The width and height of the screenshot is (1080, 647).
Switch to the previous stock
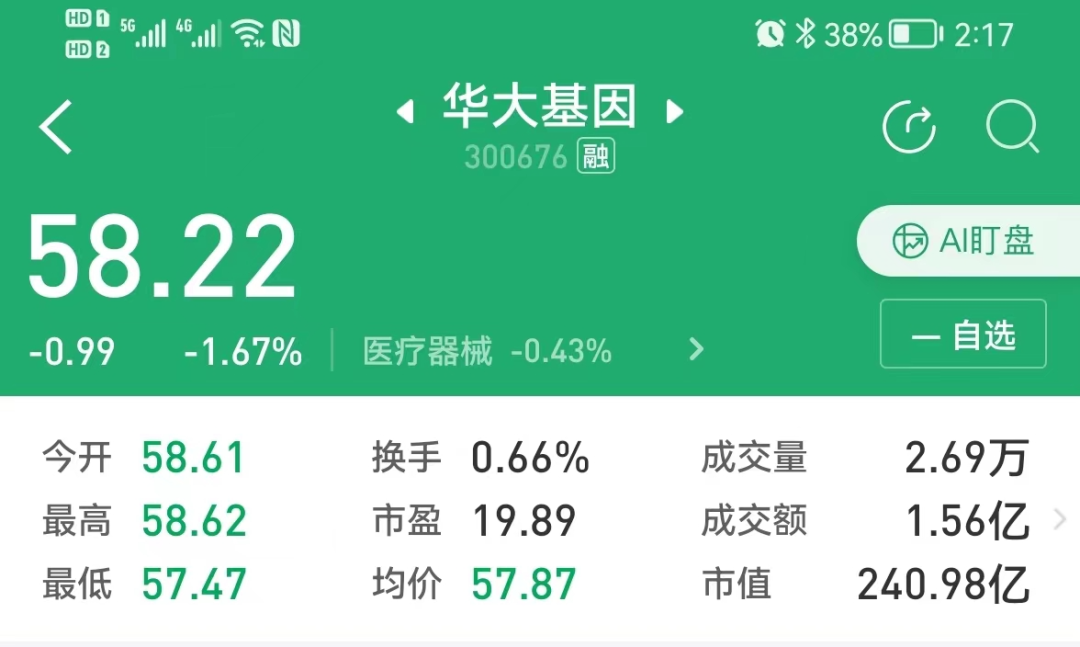click(x=405, y=112)
